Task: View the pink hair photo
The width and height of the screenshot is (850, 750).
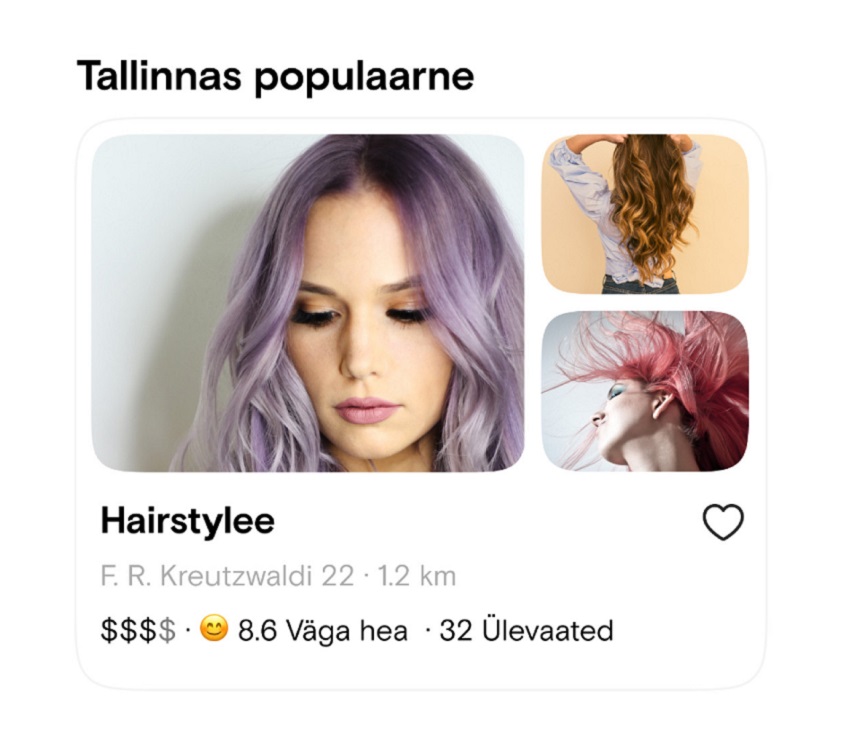Action: tap(645, 390)
